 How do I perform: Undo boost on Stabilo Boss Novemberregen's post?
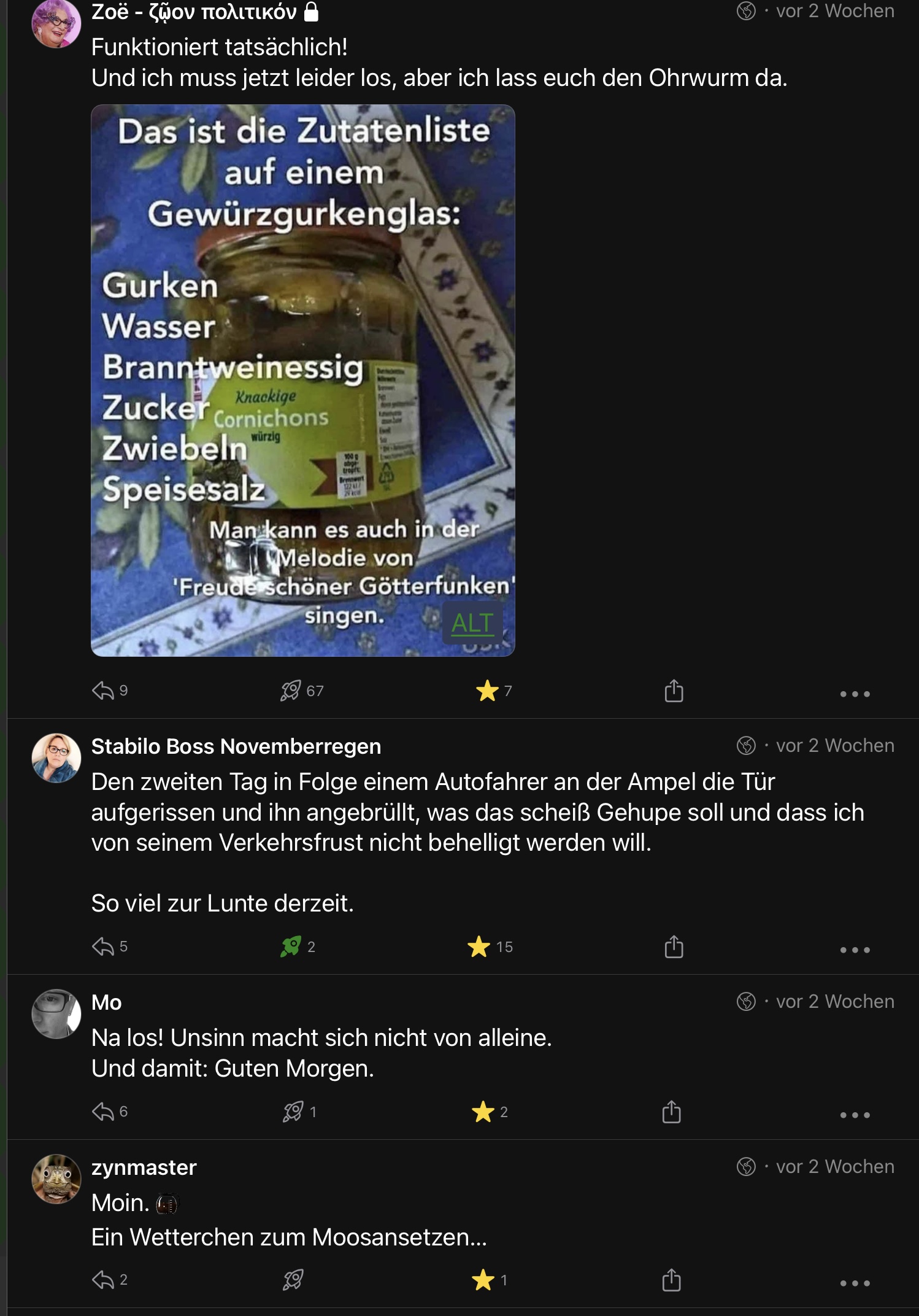point(291,947)
